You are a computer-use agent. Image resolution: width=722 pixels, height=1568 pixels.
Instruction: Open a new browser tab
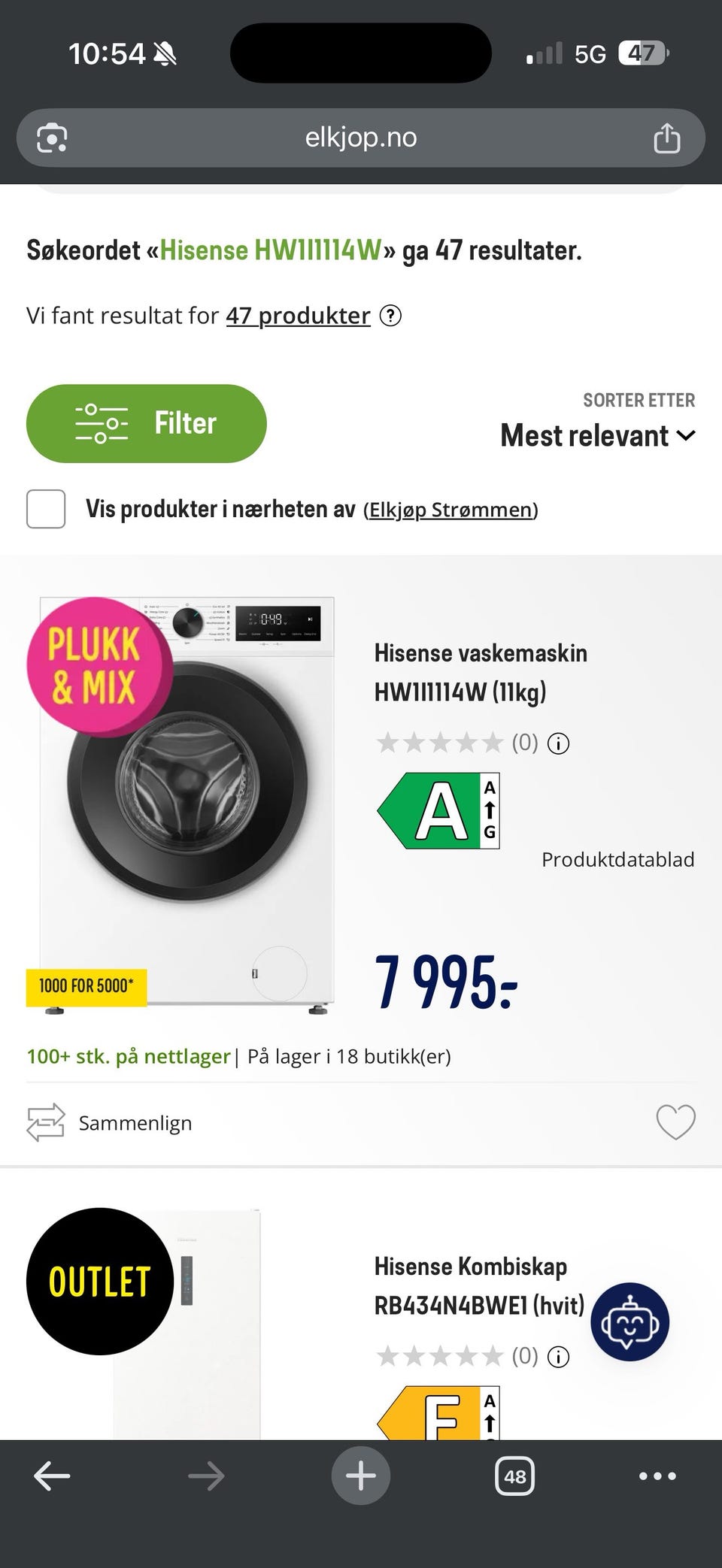coord(361,1476)
